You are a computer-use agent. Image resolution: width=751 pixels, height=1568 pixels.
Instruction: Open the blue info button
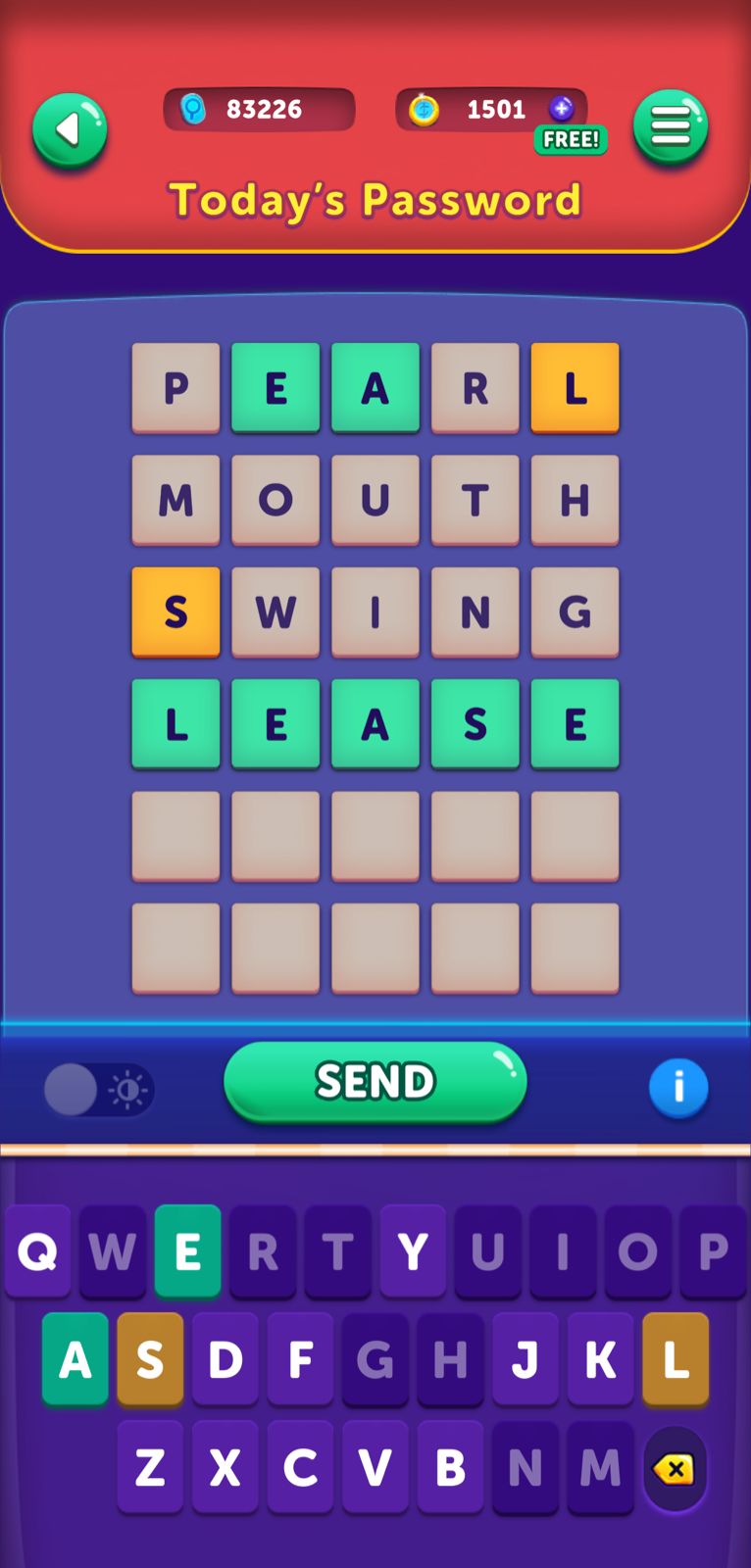(677, 1087)
